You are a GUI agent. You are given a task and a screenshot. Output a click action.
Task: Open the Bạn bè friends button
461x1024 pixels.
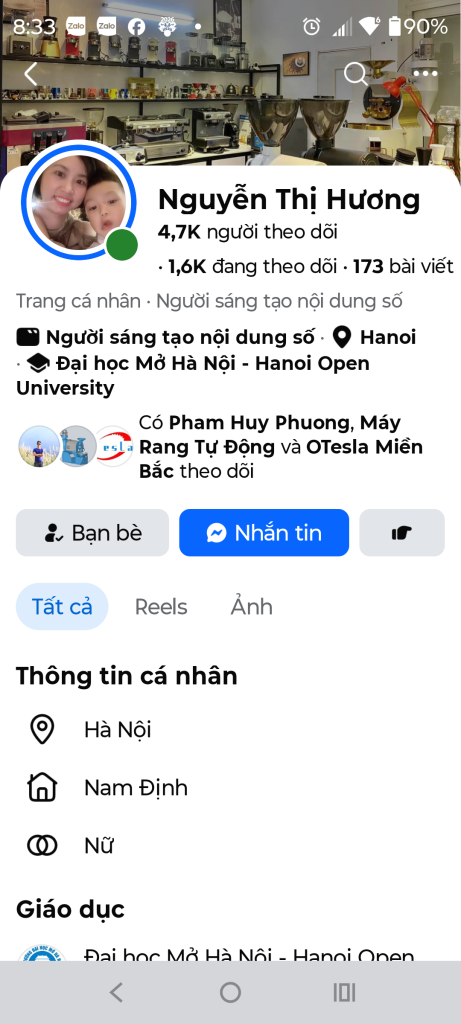coord(92,533)
